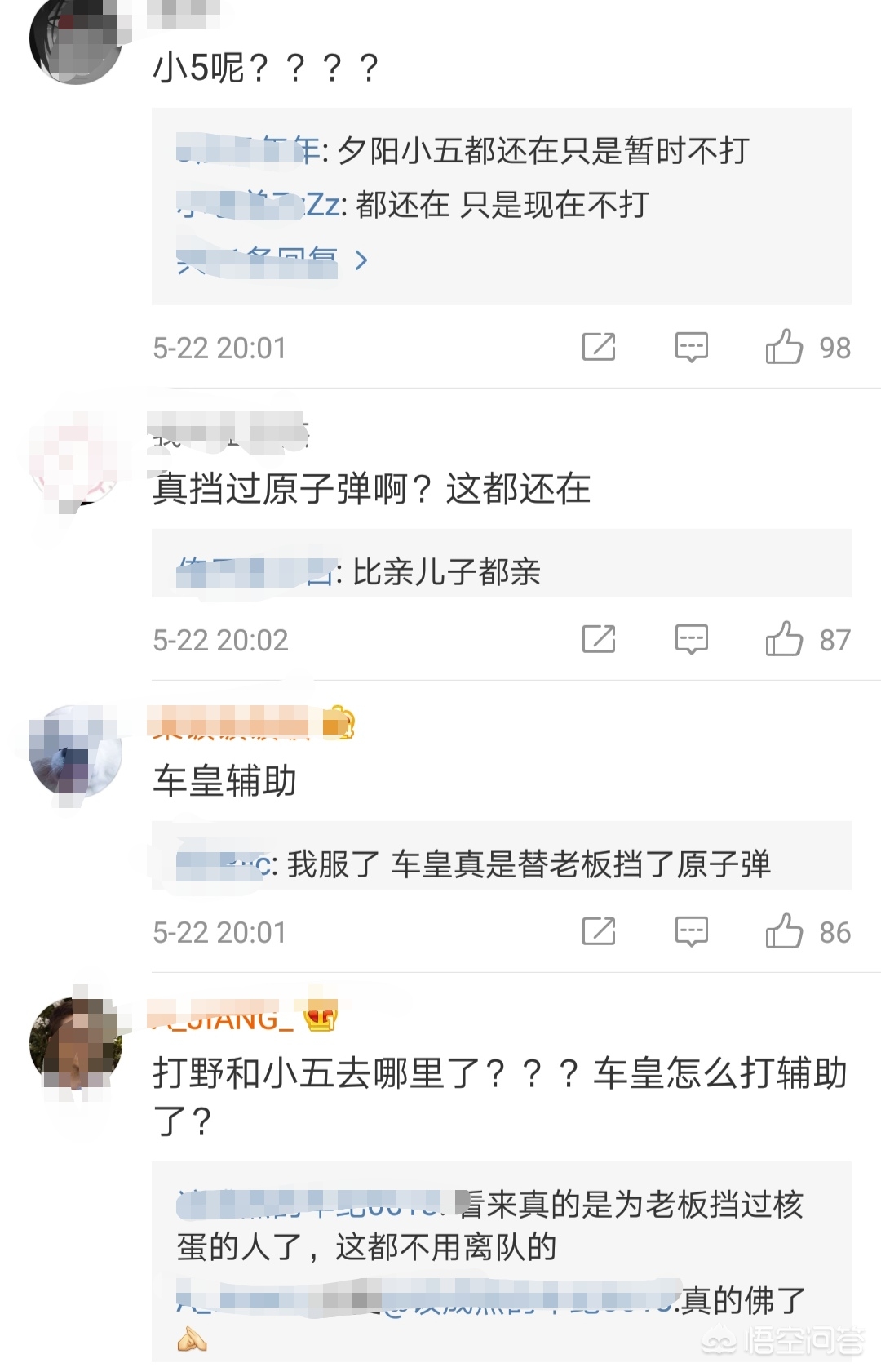Expand more replies under 小5呢 comment

(x=272, y=260)
